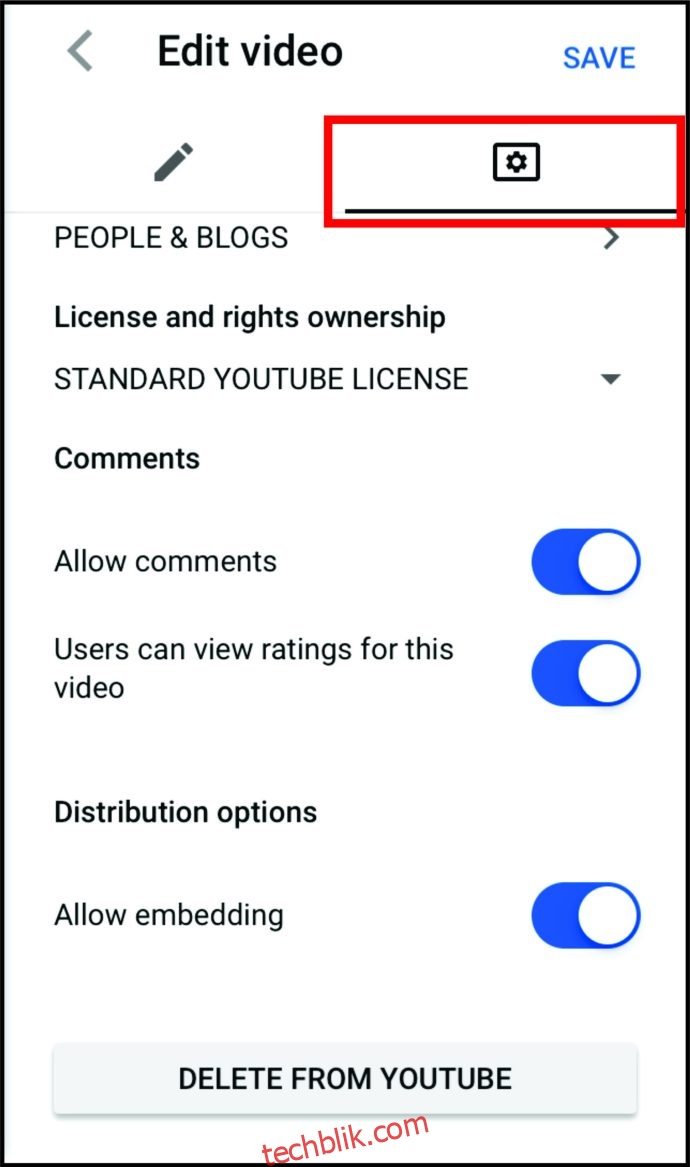Open the People & Blogs category row
Screen dimensions: 690x1167
(x=337, y=238)
